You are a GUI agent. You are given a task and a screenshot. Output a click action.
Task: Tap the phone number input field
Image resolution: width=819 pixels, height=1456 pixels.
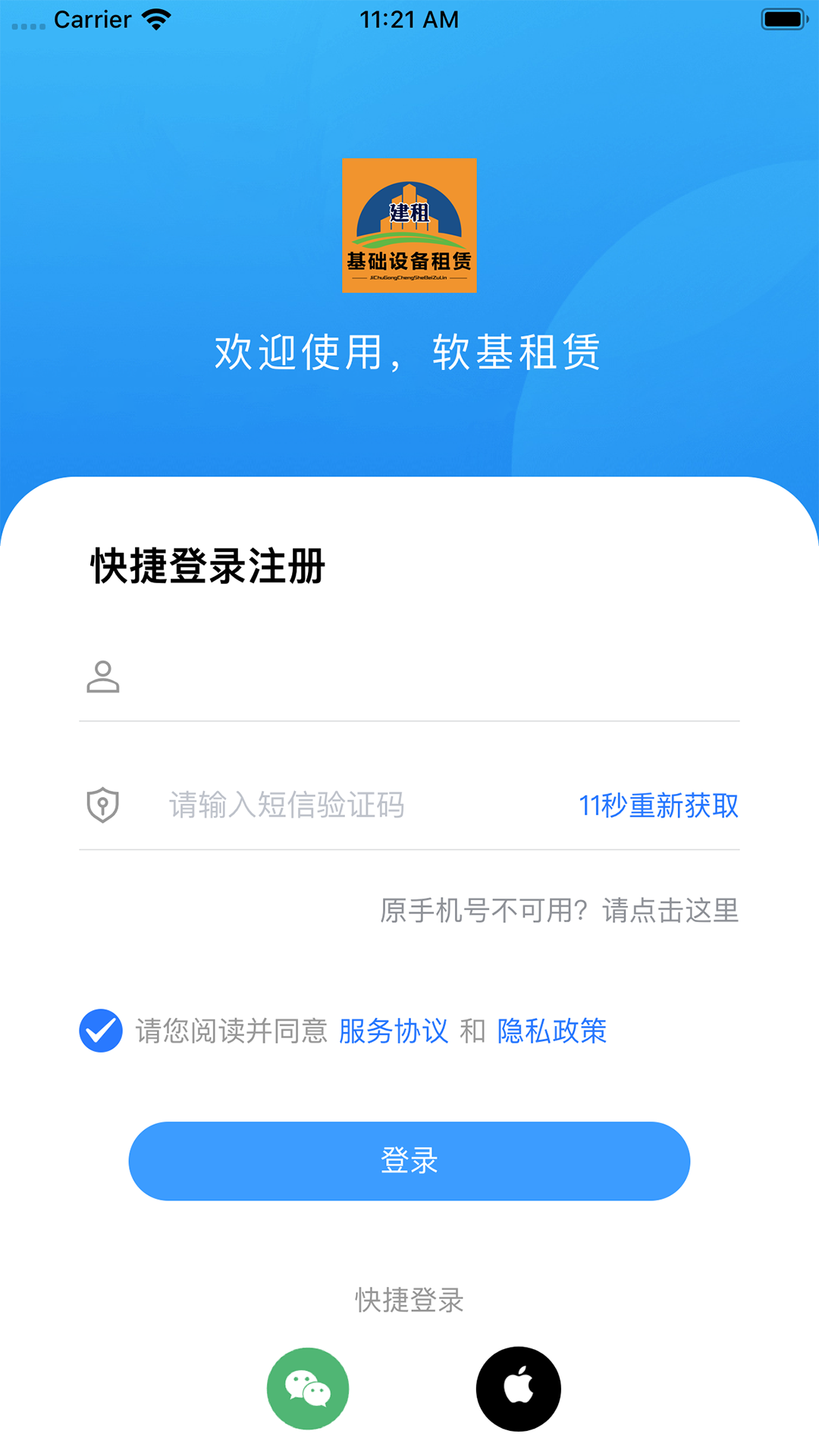pos(432,677)
